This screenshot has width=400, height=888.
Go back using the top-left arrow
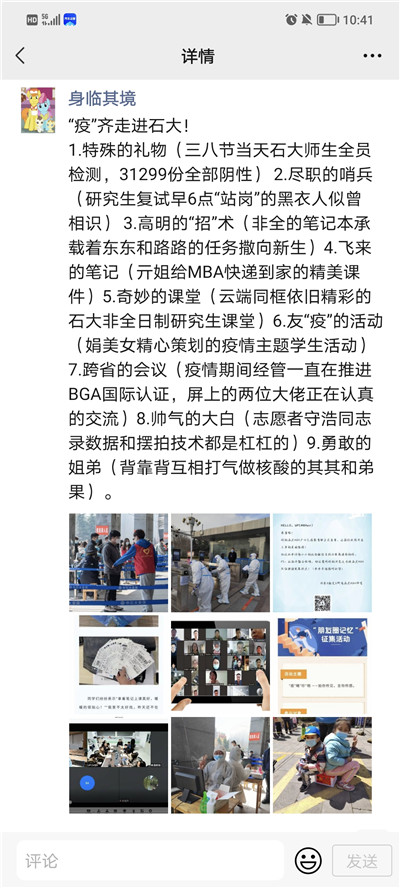point(20,56)
